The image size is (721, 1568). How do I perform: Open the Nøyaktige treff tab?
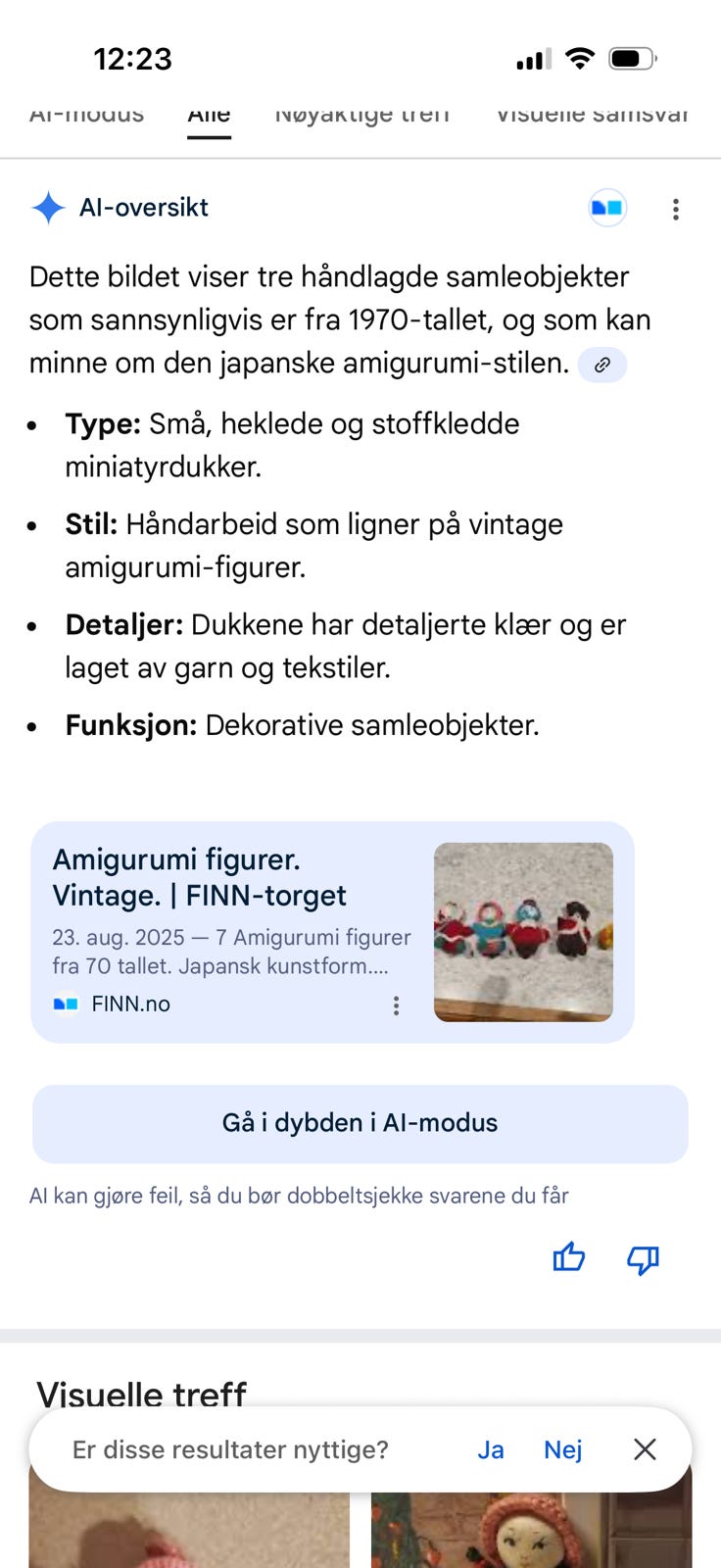tap(361, 113)
